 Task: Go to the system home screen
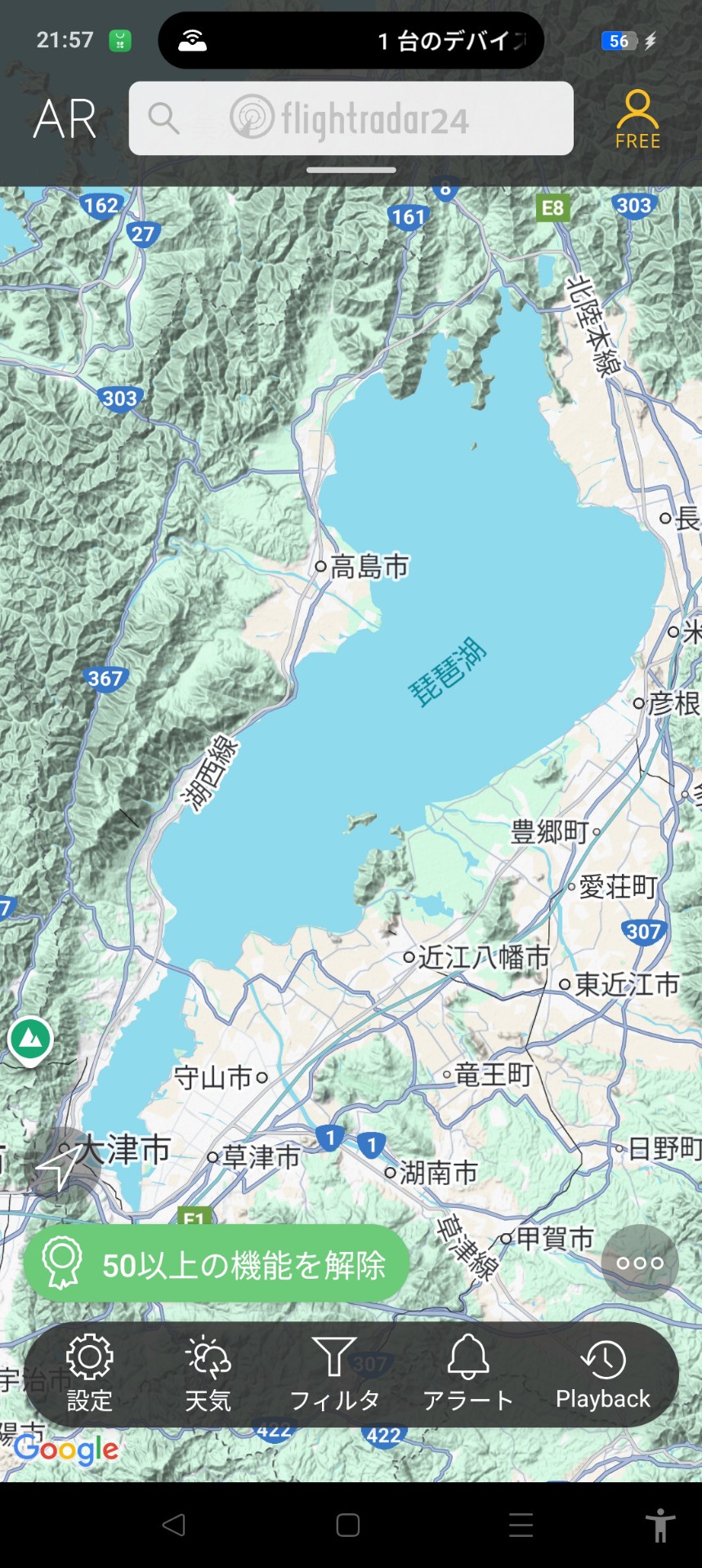[x=348, y=1525]
